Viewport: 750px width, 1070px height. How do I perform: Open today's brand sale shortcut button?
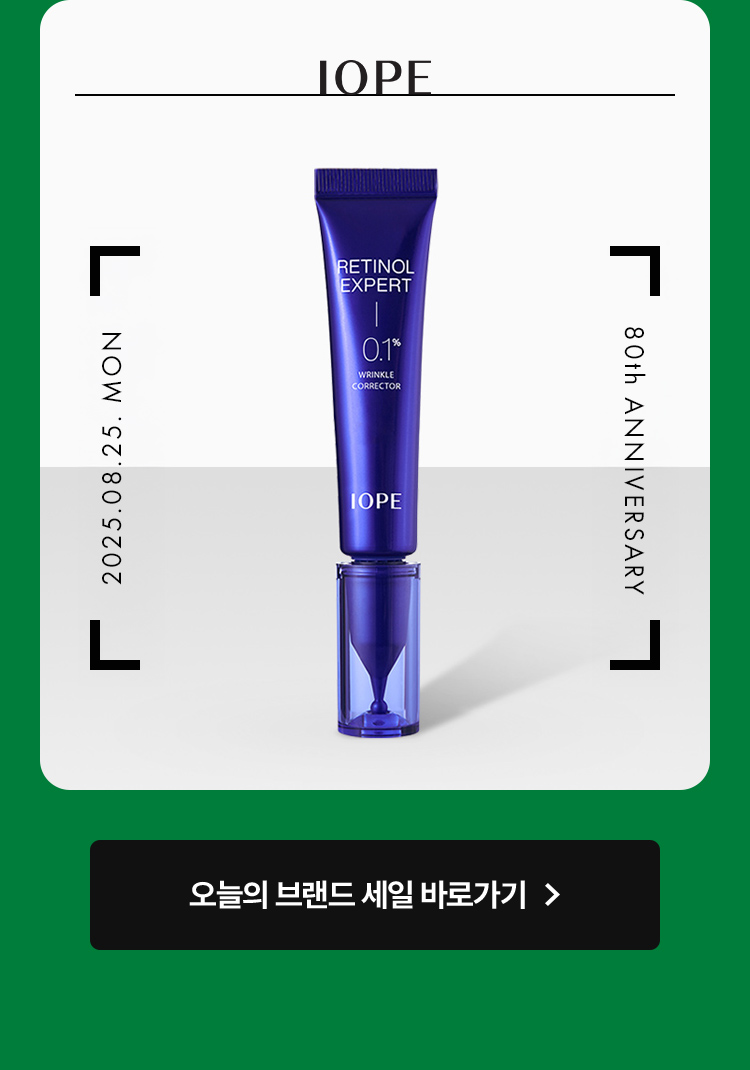click(x=374, y=895)
